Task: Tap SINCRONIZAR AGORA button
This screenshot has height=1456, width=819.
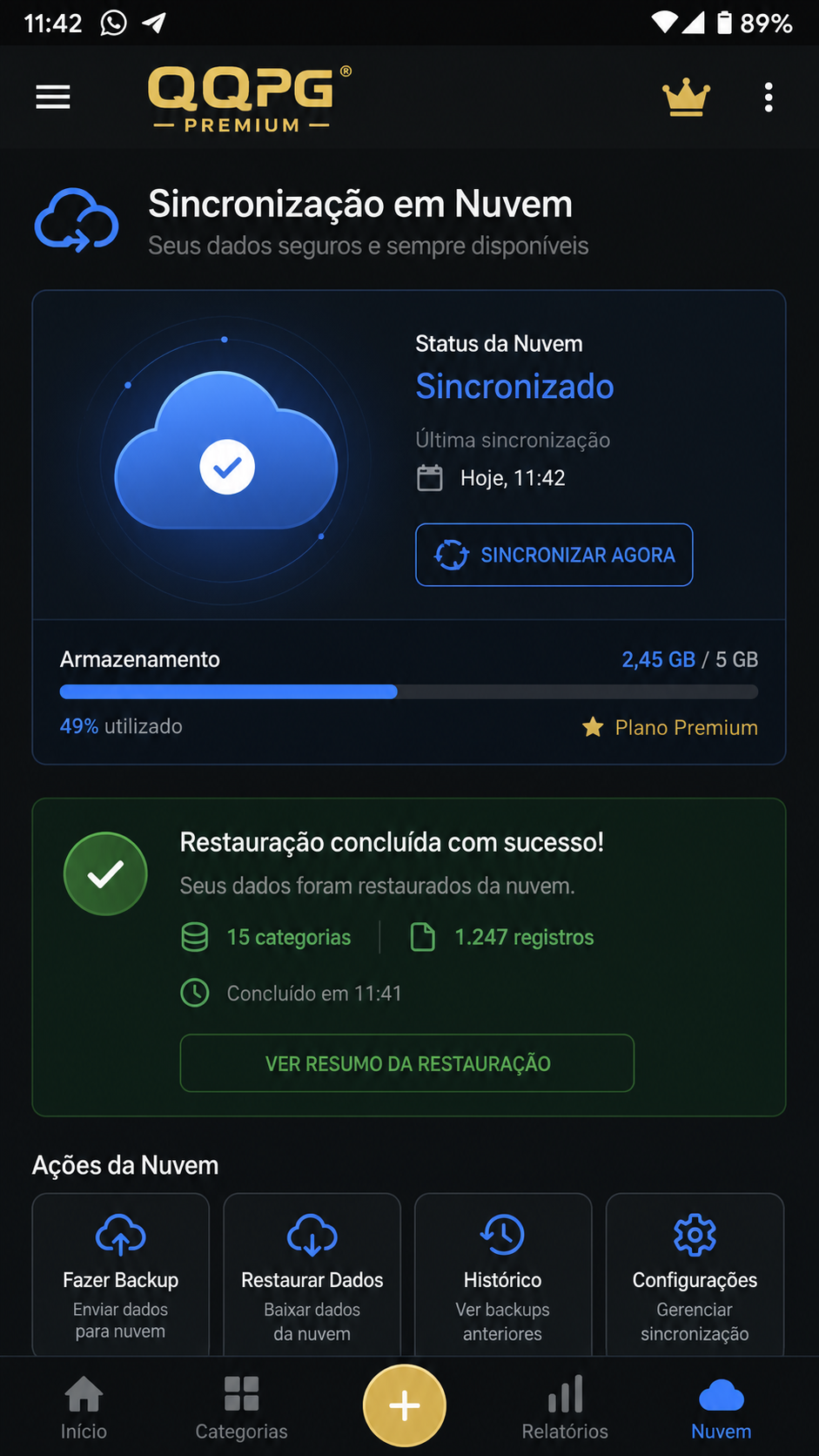Action: coord(554,555)
